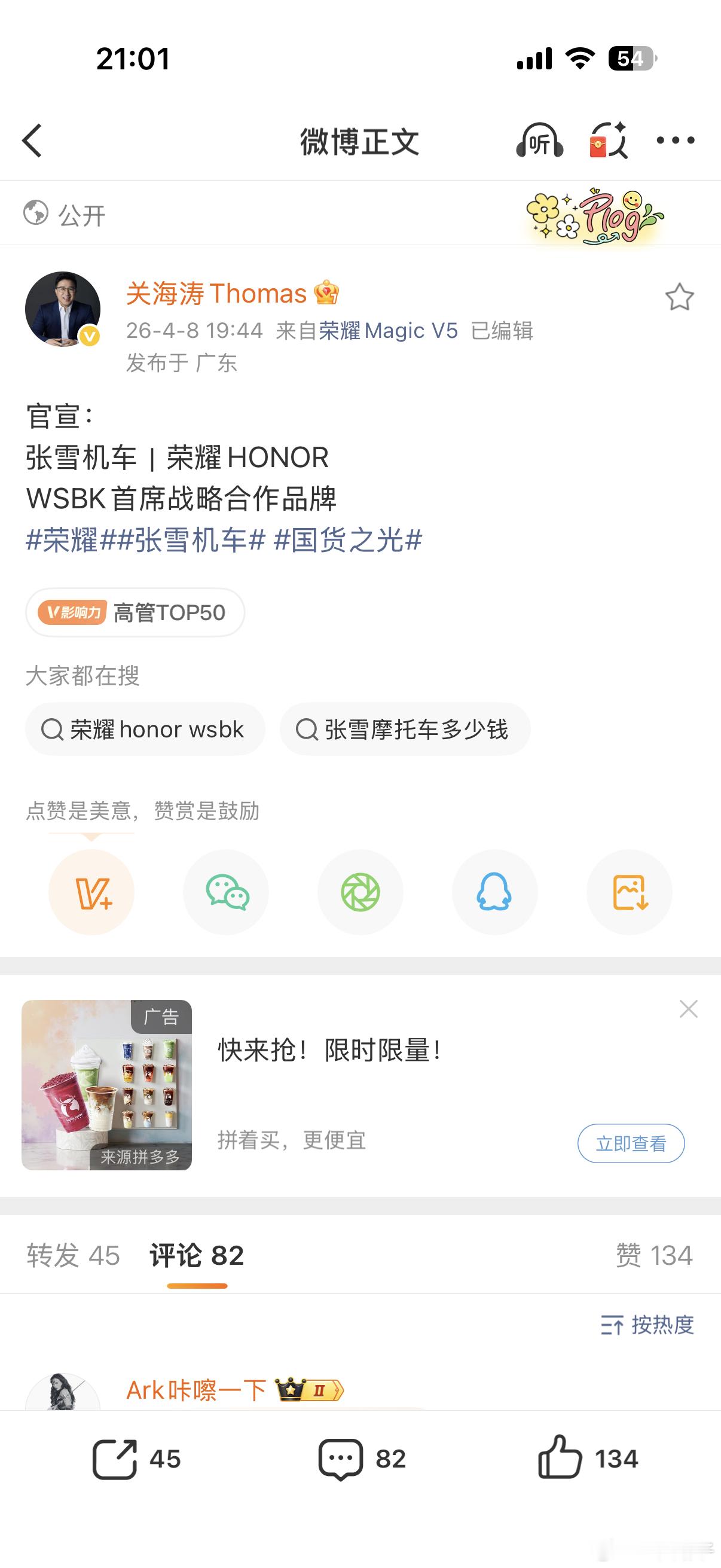Tap 立即查看 on the Pinduoduo ad
This screenshot has width=721, height=1568.
632,1144
